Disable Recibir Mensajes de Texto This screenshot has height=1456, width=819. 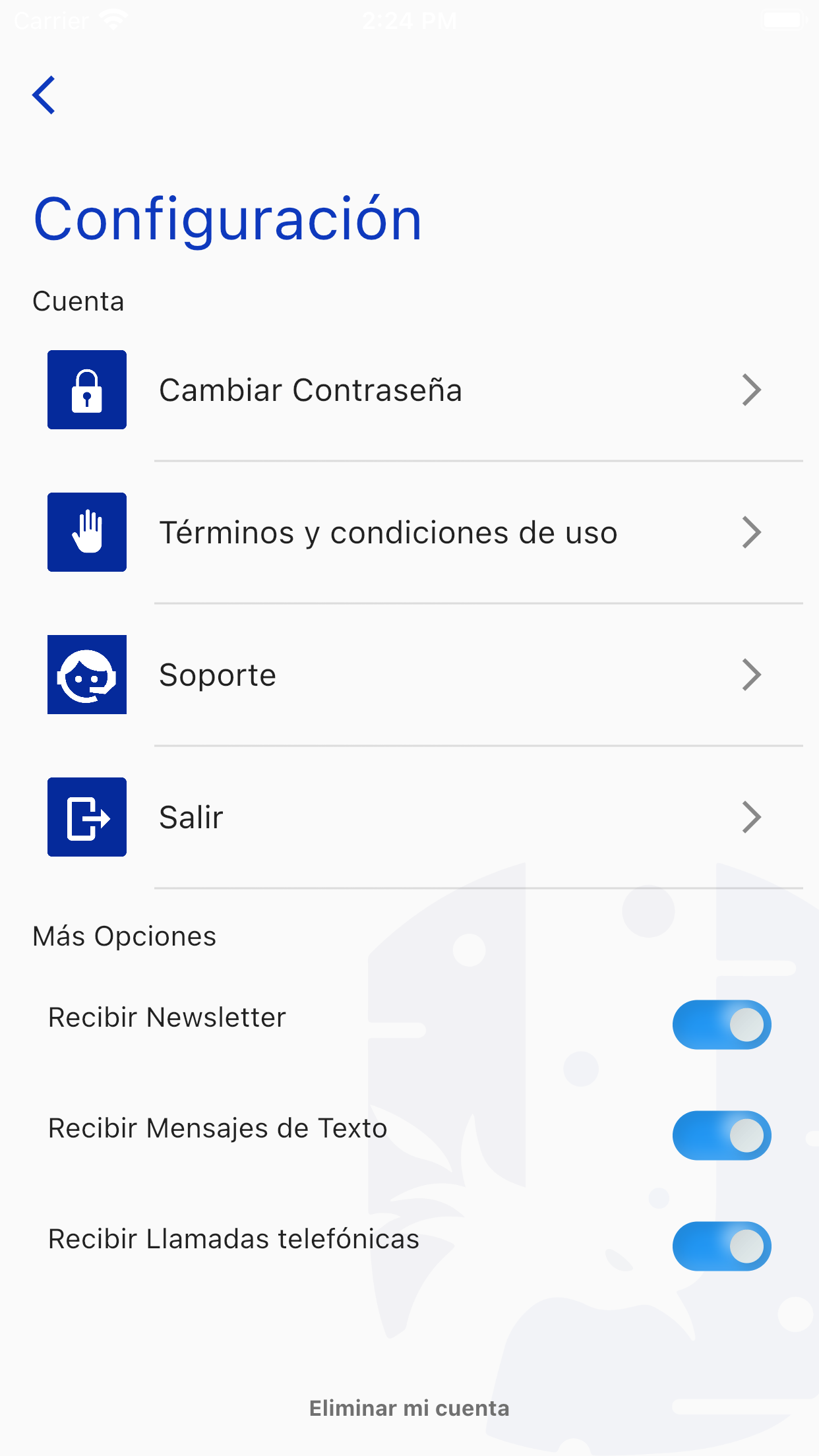721,1136
